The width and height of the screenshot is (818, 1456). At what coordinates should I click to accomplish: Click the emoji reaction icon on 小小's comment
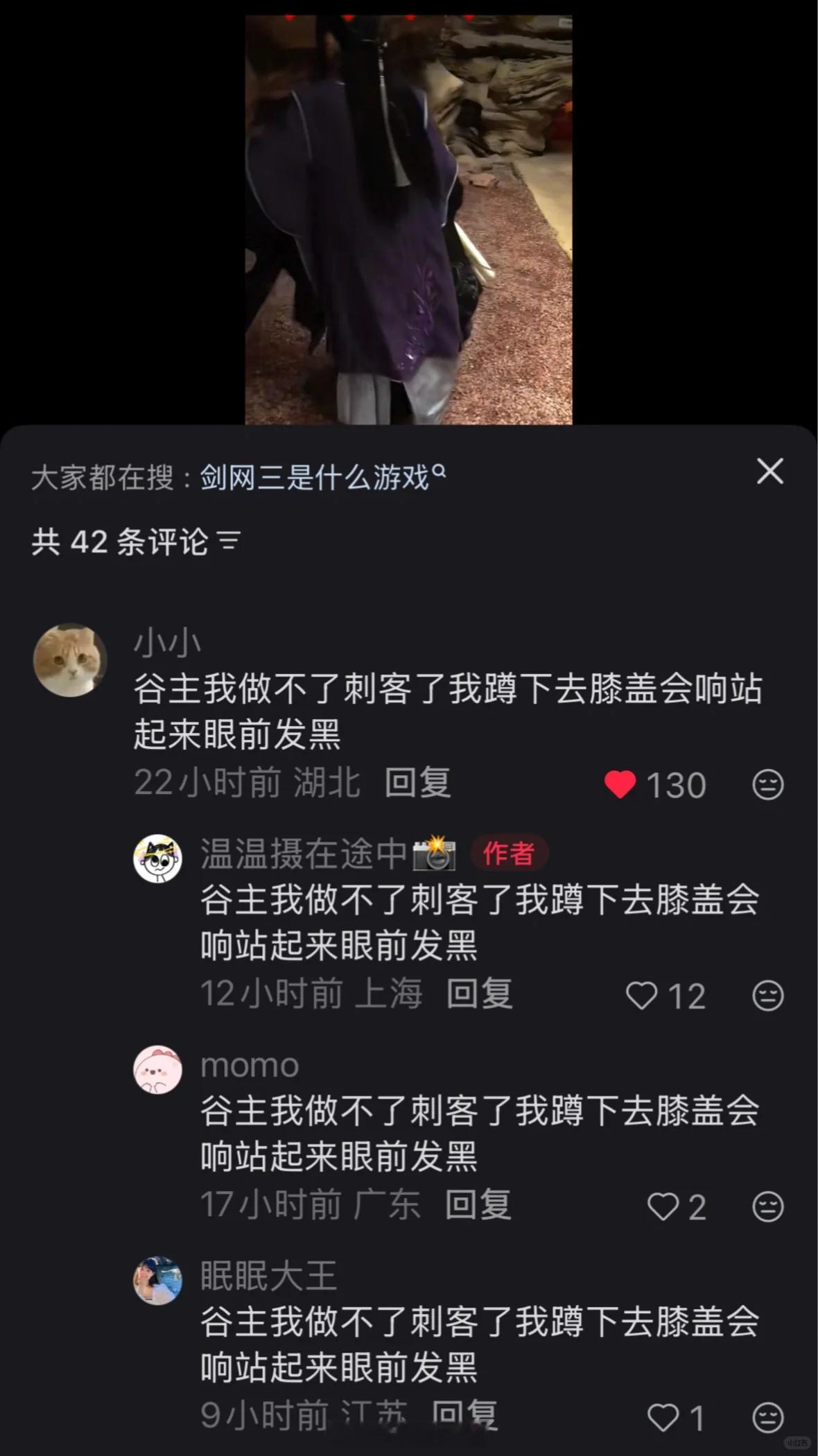click(x=767, y=784)
